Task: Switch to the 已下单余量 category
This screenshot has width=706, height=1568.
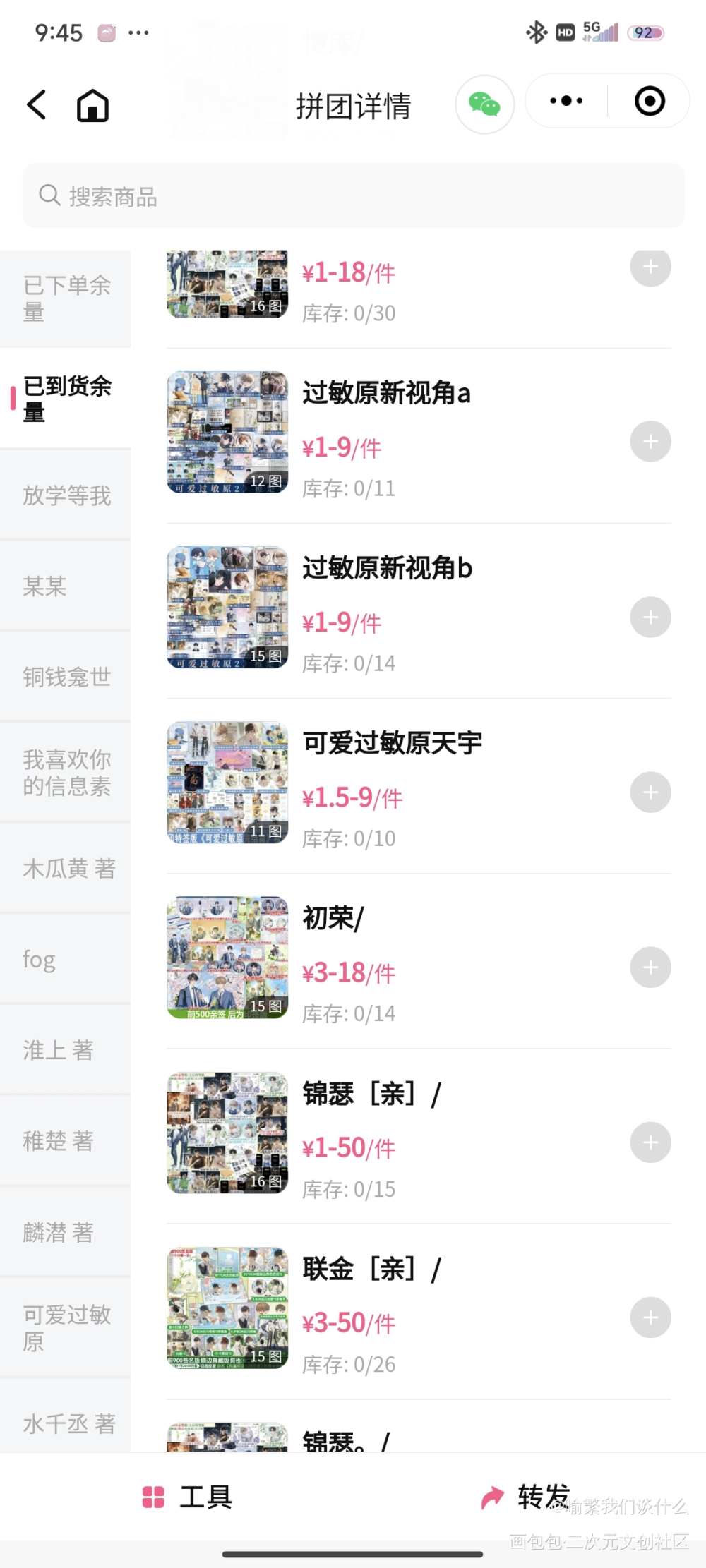Action: click(x=66, y=298)
